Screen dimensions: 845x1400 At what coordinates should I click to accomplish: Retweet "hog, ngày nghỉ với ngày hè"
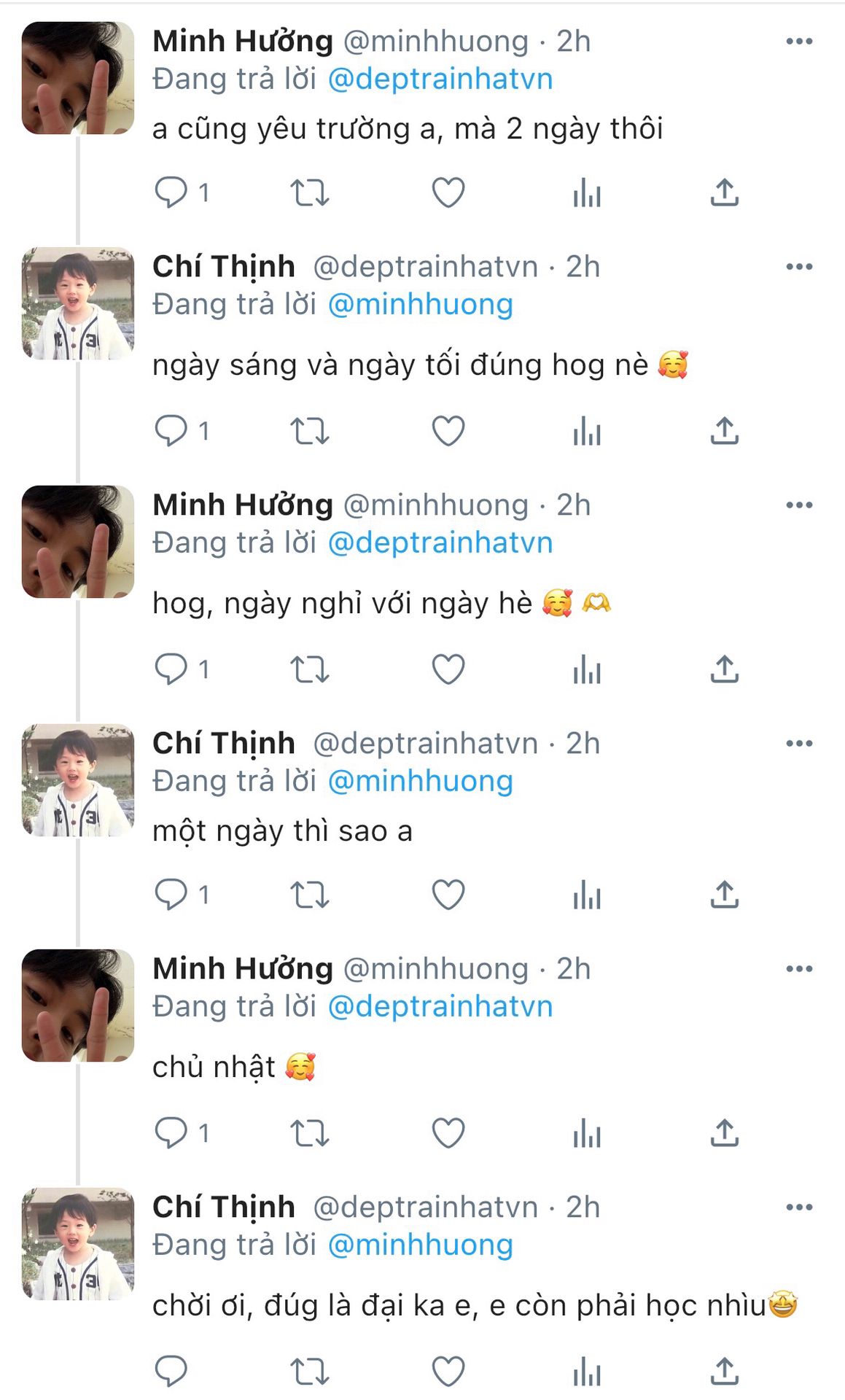[310, 669]
